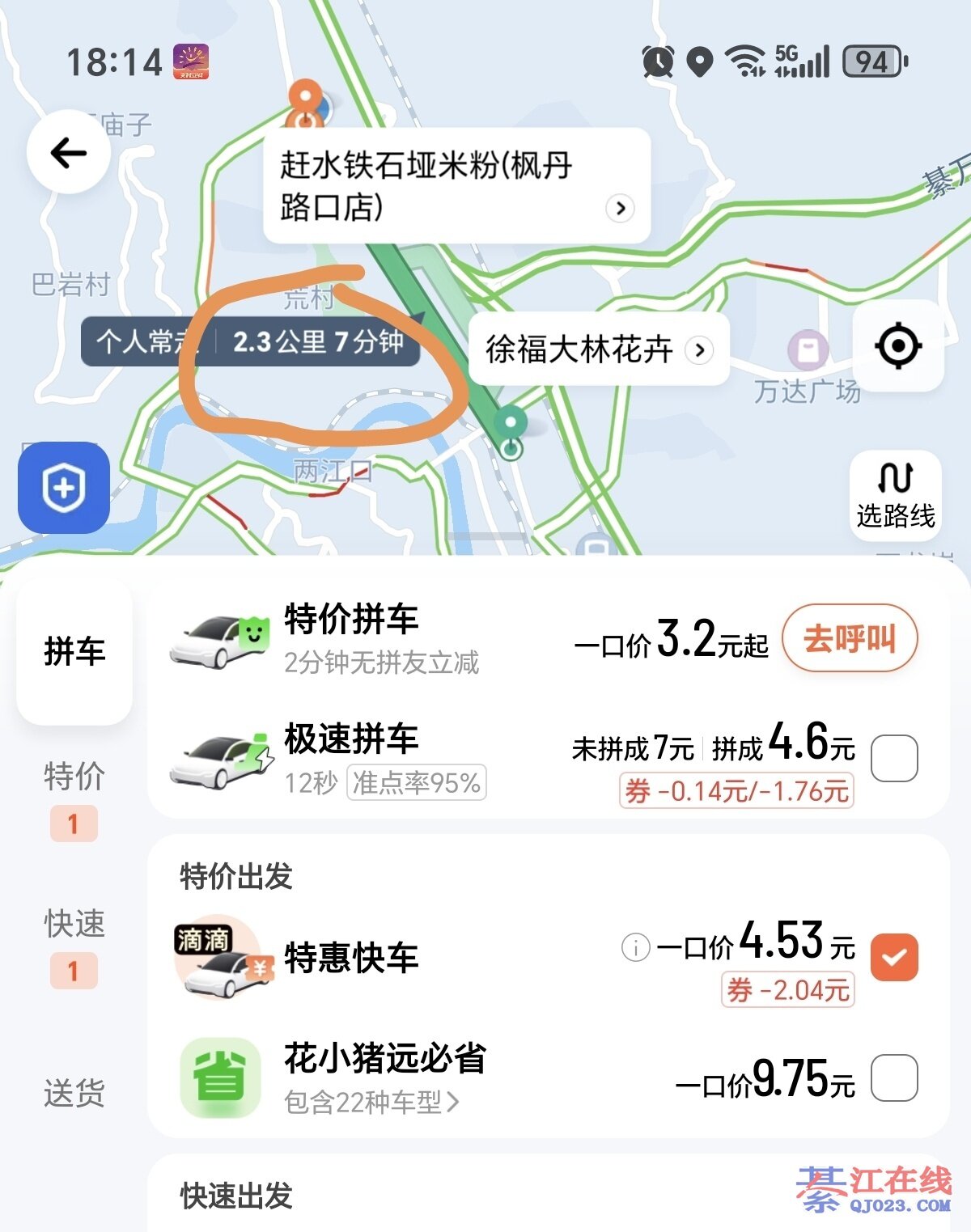Open the blue safety shield
Screen dimensions: 971x1232
coord(64,488)
